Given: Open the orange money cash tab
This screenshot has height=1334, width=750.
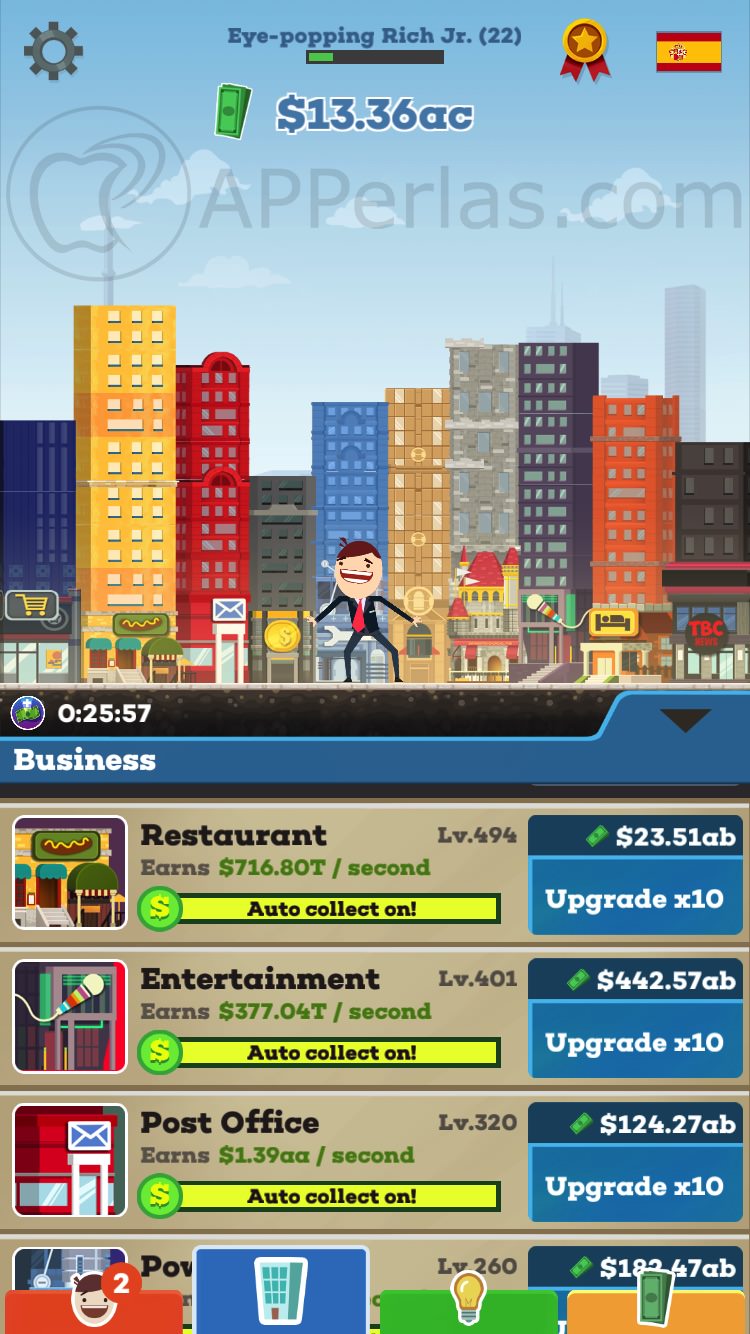Looking at the screenshot, I should (655, 1300).
